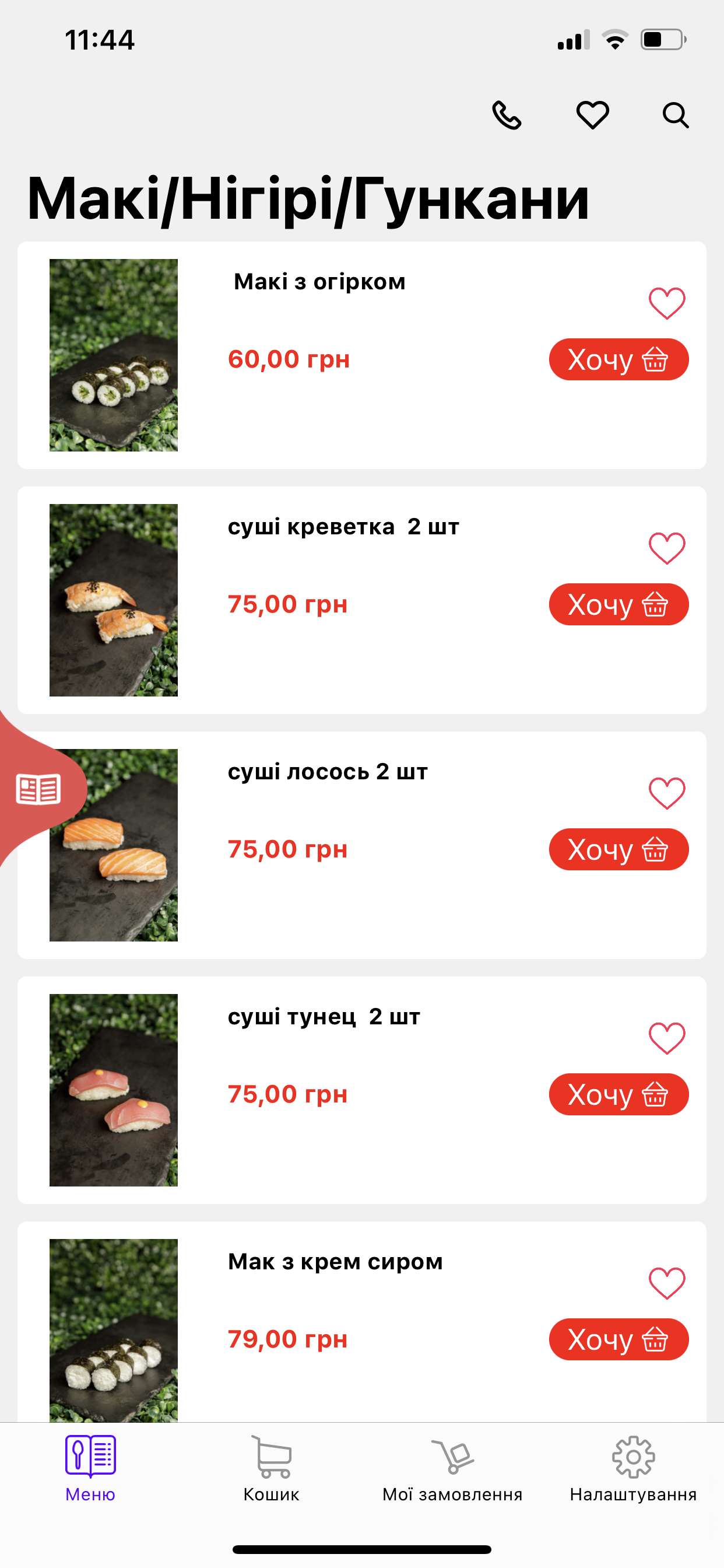The width and height of the screenshot is (724, 1568).
Task: Open favorites via the top heart icon
Action: point(592,115)
